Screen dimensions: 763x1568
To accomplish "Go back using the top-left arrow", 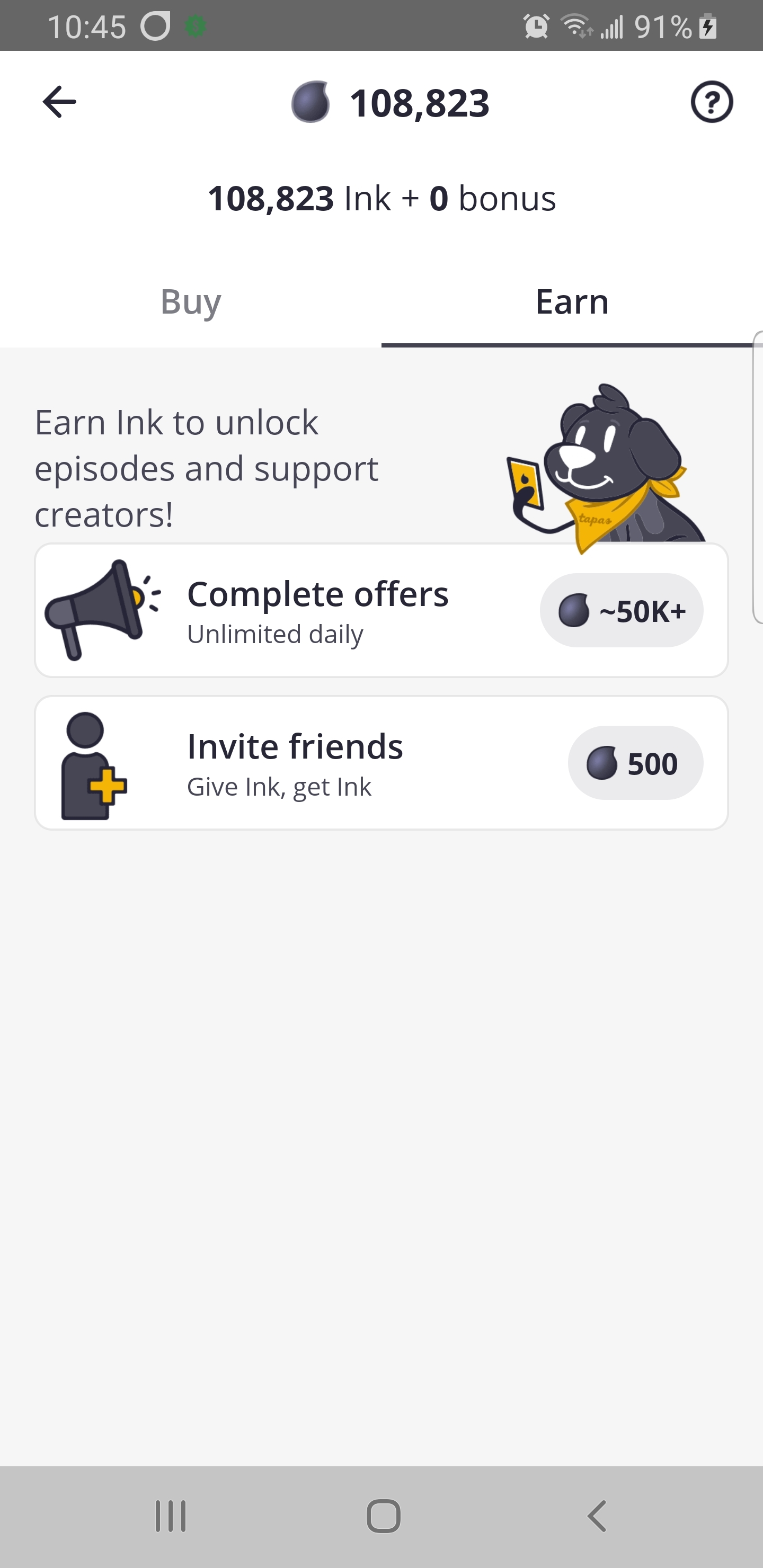I will [x=59, y=102].
